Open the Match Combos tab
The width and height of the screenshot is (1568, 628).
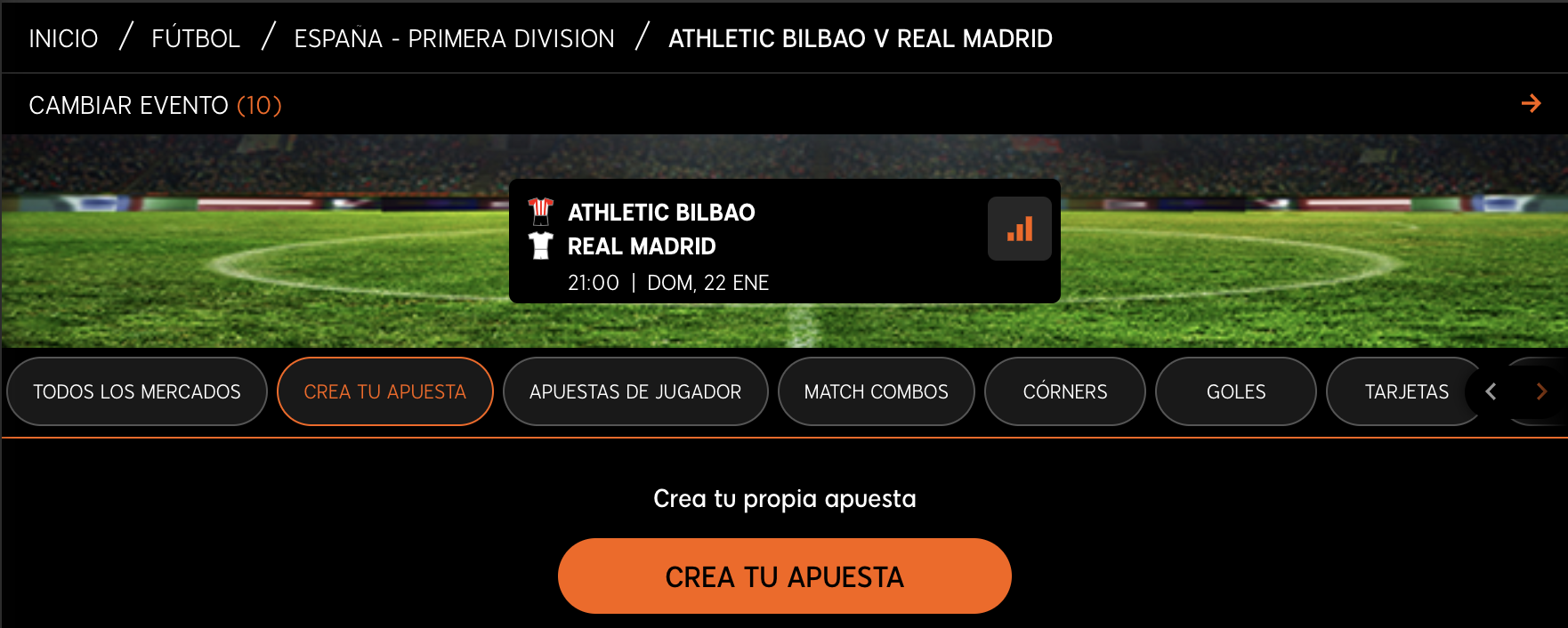click(x=876, y=391)
